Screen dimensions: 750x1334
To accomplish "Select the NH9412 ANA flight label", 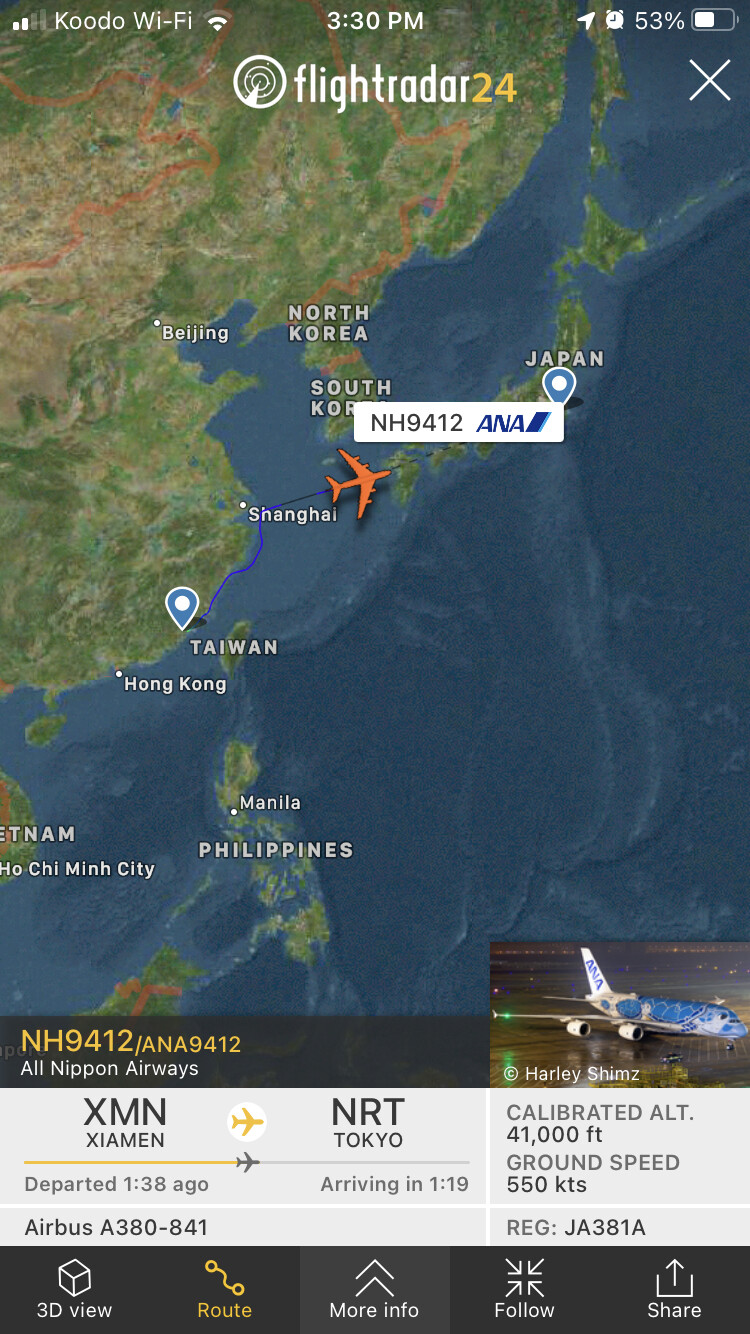I will point(459,423).
